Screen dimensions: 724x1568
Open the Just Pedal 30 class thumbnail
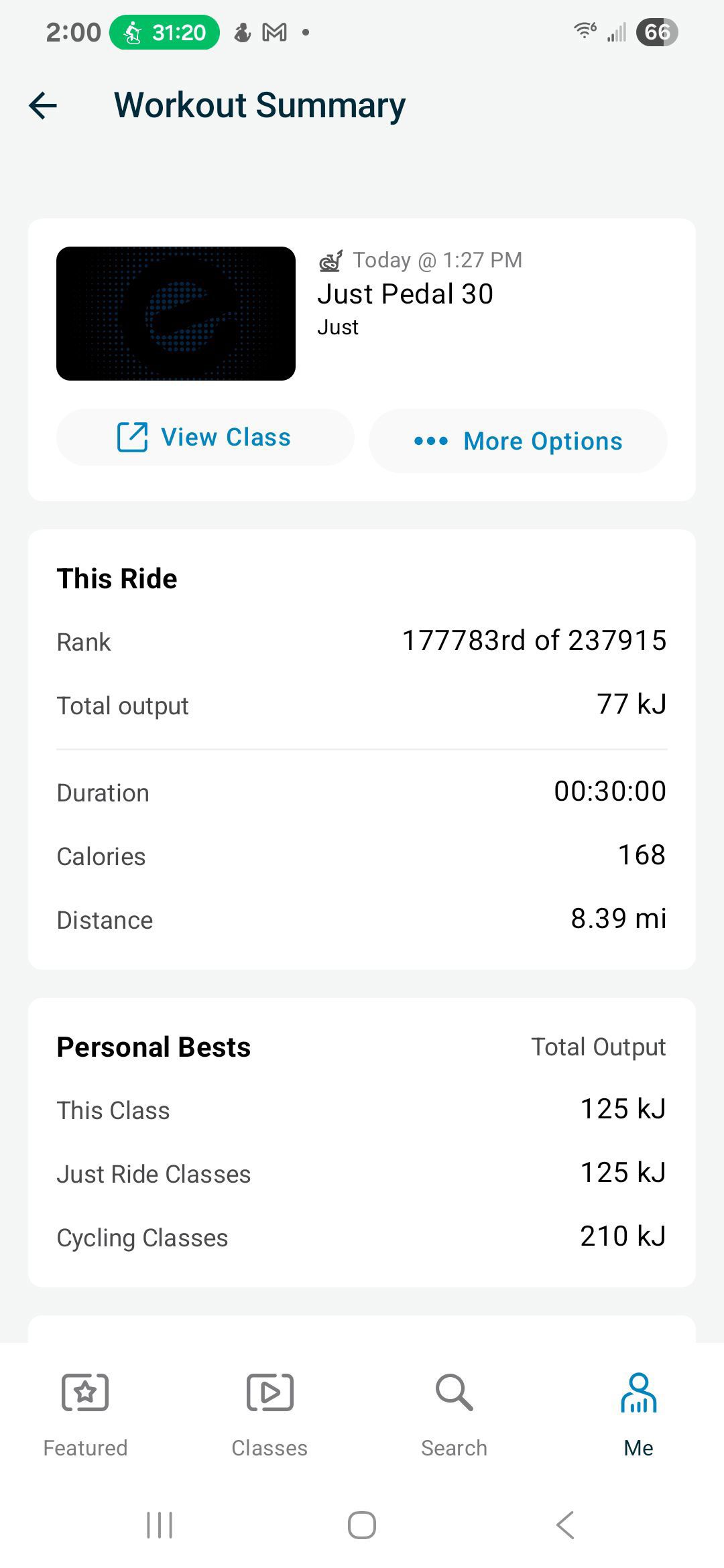point(176,314)
